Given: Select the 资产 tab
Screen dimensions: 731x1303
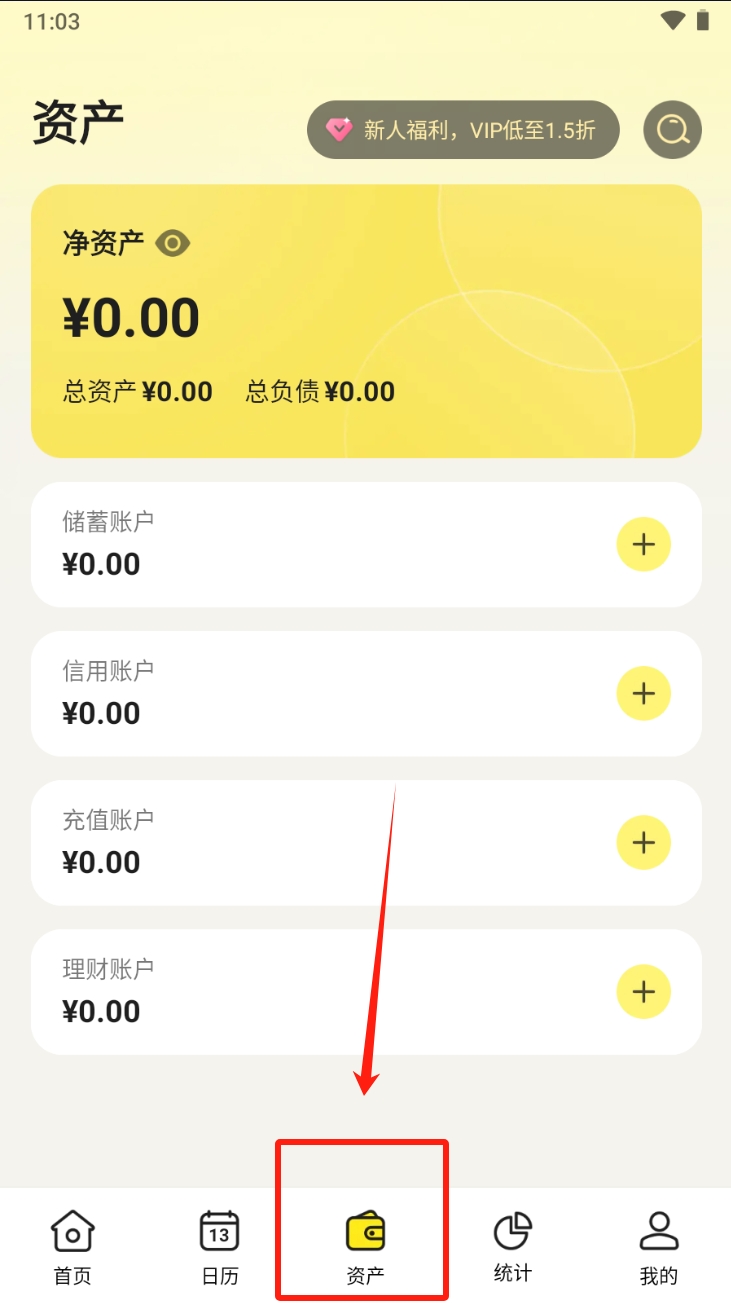Looking at the screenshot, I should tap(365, 1245).
